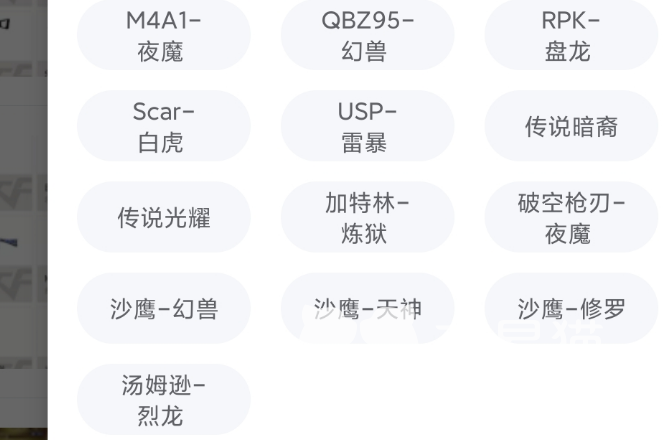Choose the QBZ95-幻兽 filter chip
This screenshot has width=663, height=440.
pyautogui.click(x=367, y=36)
